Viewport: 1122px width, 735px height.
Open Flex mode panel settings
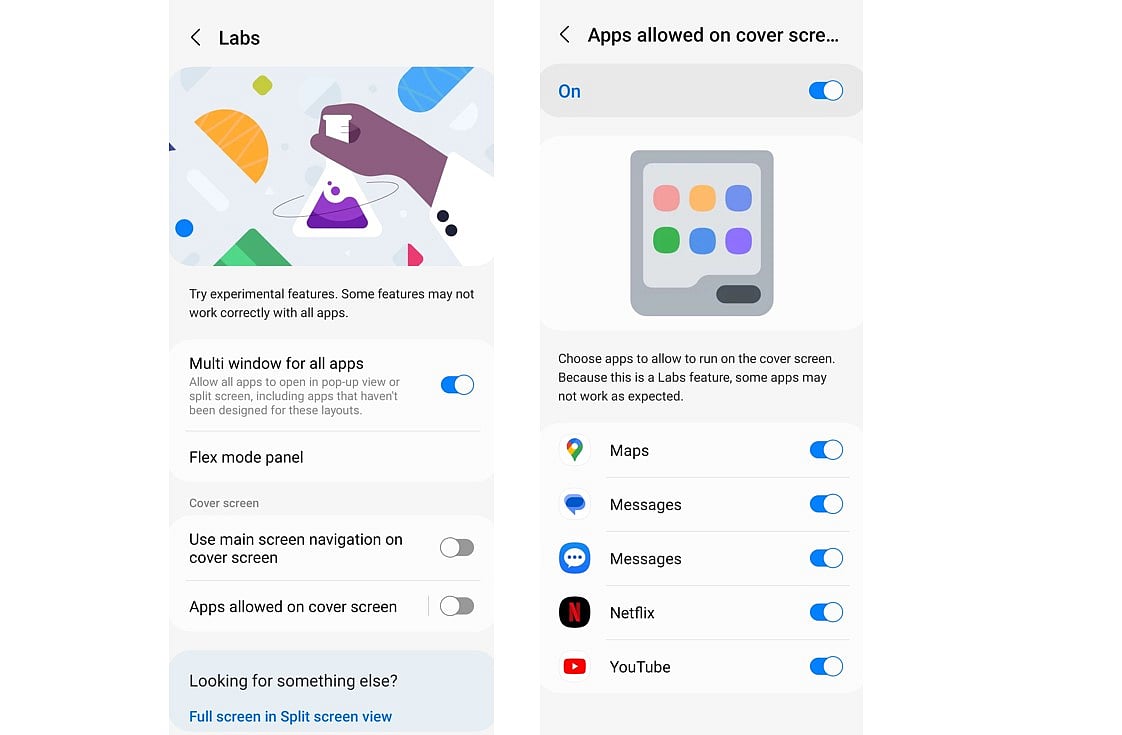(246, 457)
